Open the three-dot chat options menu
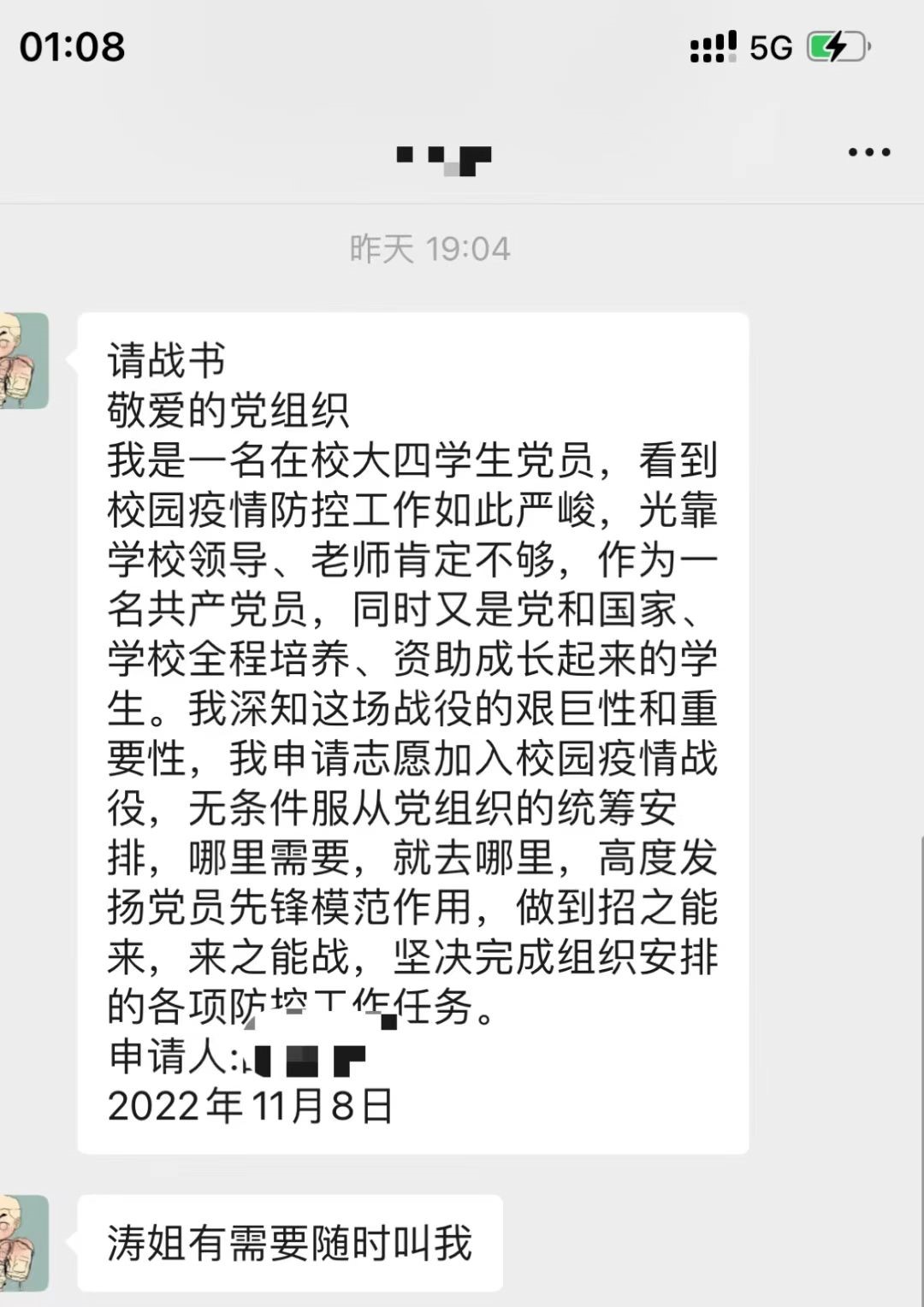The image size is (924, 1307). click(869, 153)
